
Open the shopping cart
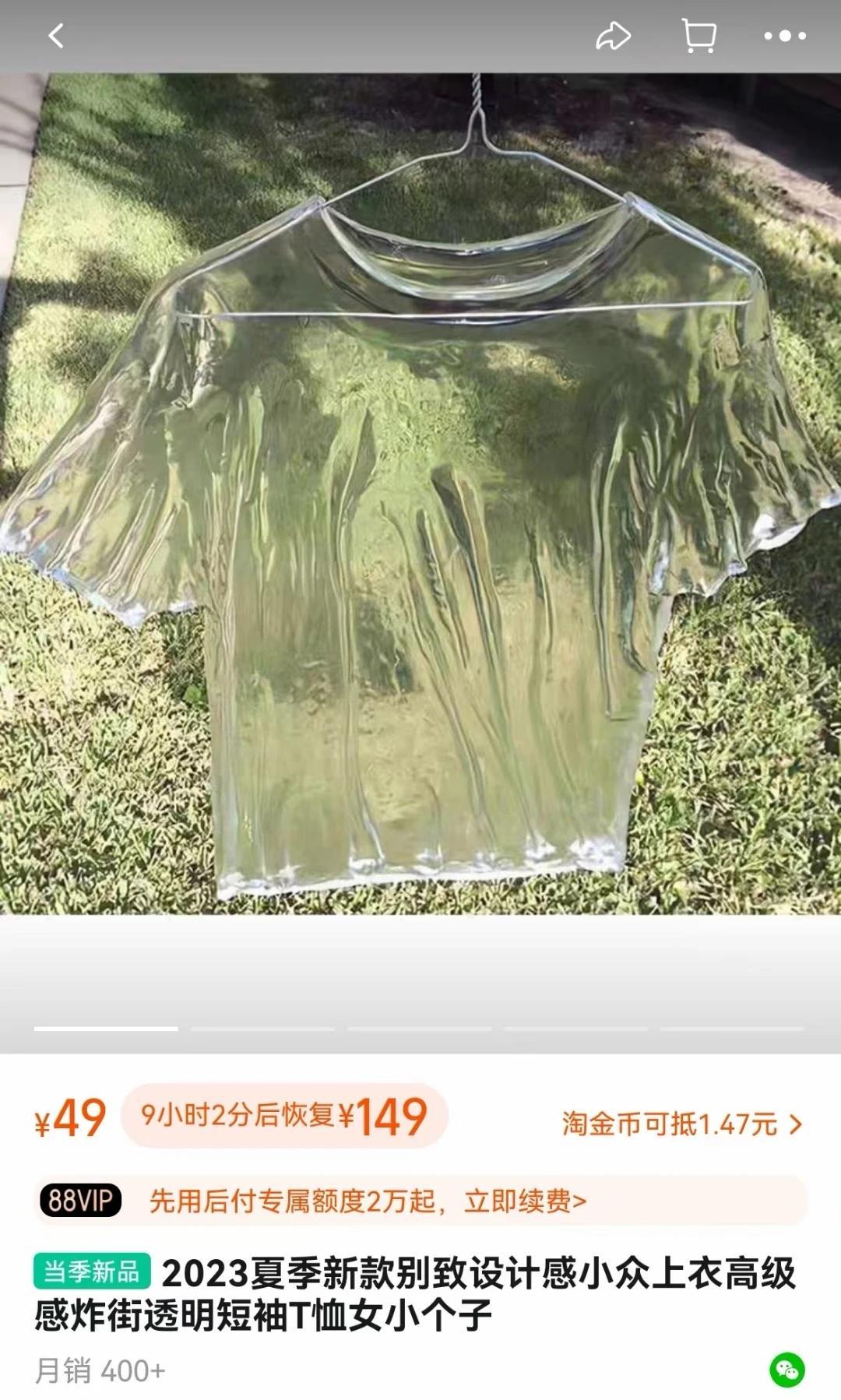point(698,36)
